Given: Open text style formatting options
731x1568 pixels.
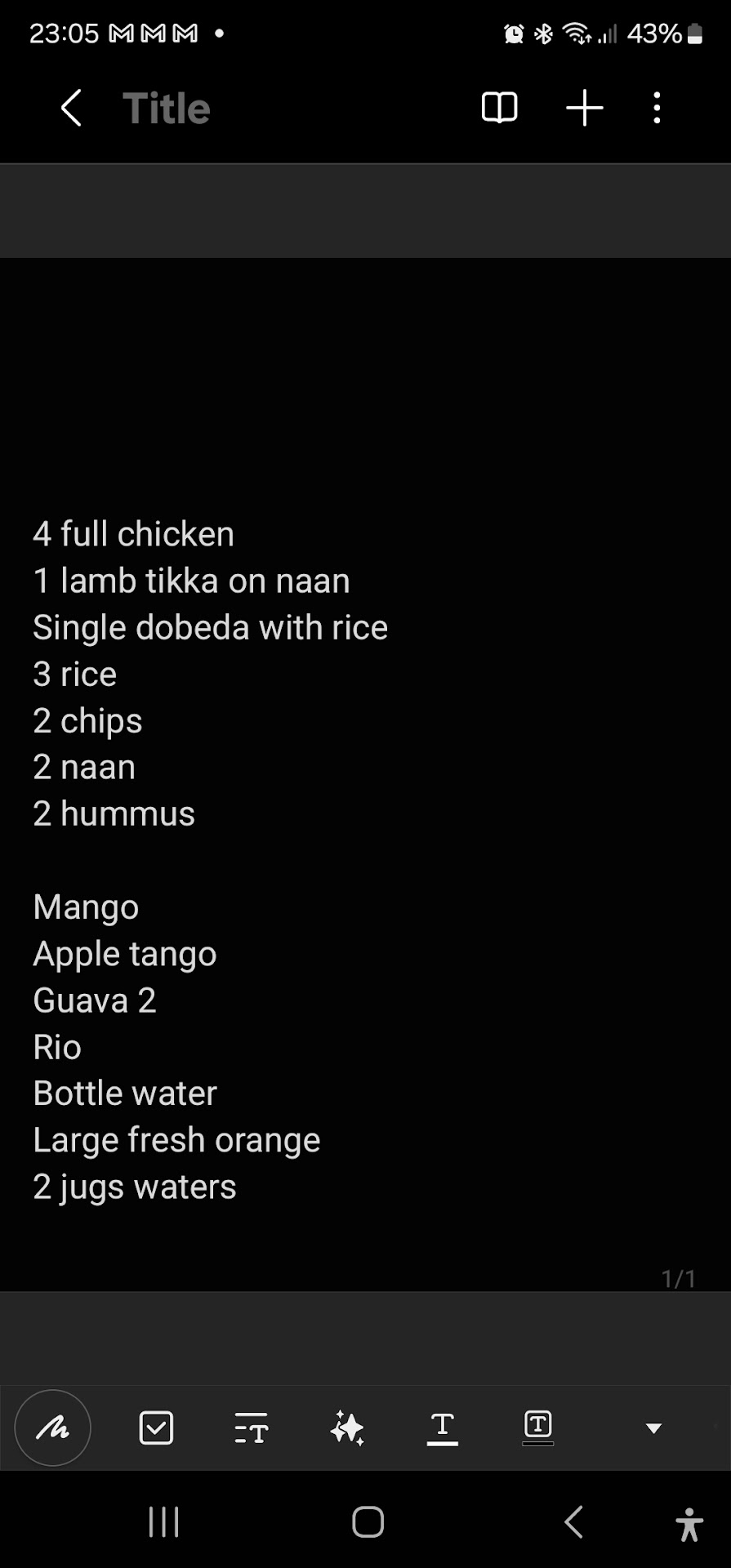Looking at the screenshot, I should tap(251, 1428).
